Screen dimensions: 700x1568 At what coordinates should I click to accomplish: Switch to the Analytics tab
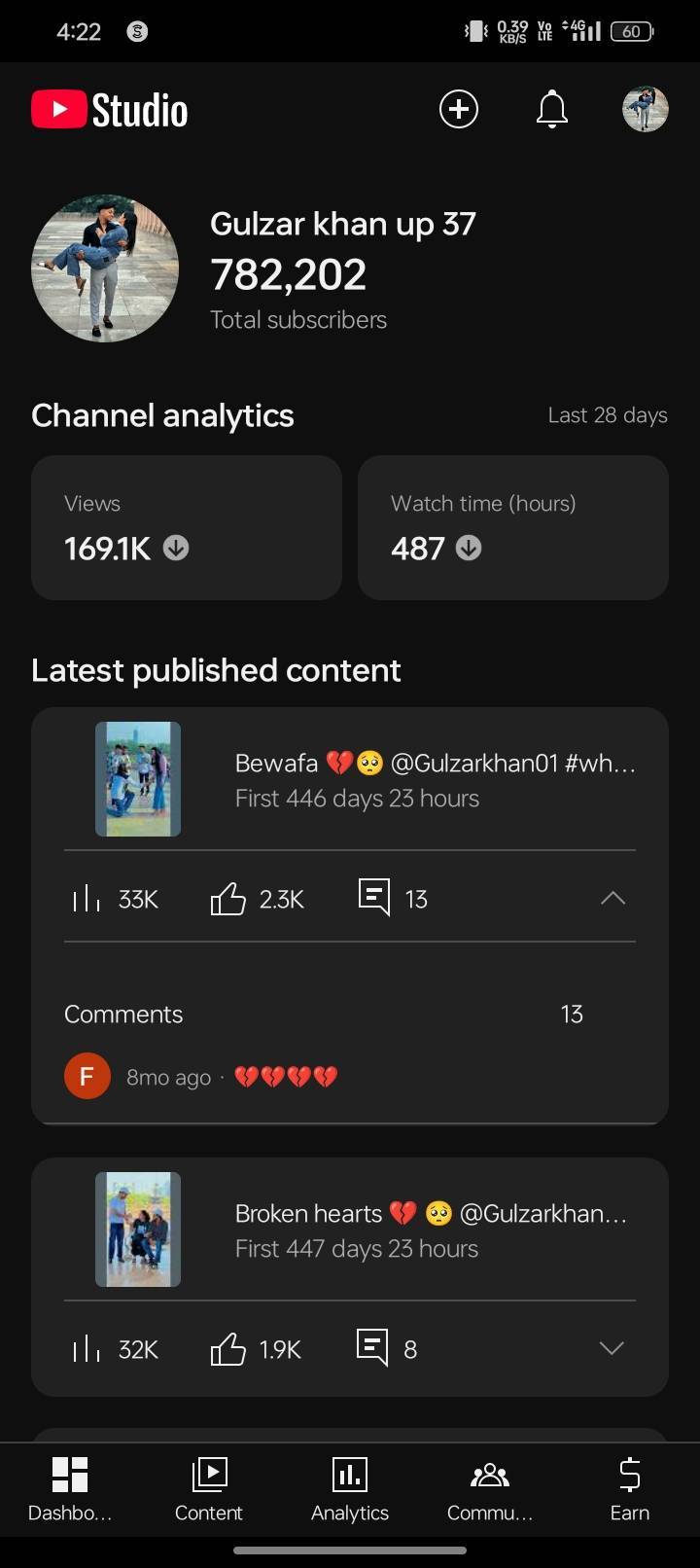click(x=350, y=1488)
